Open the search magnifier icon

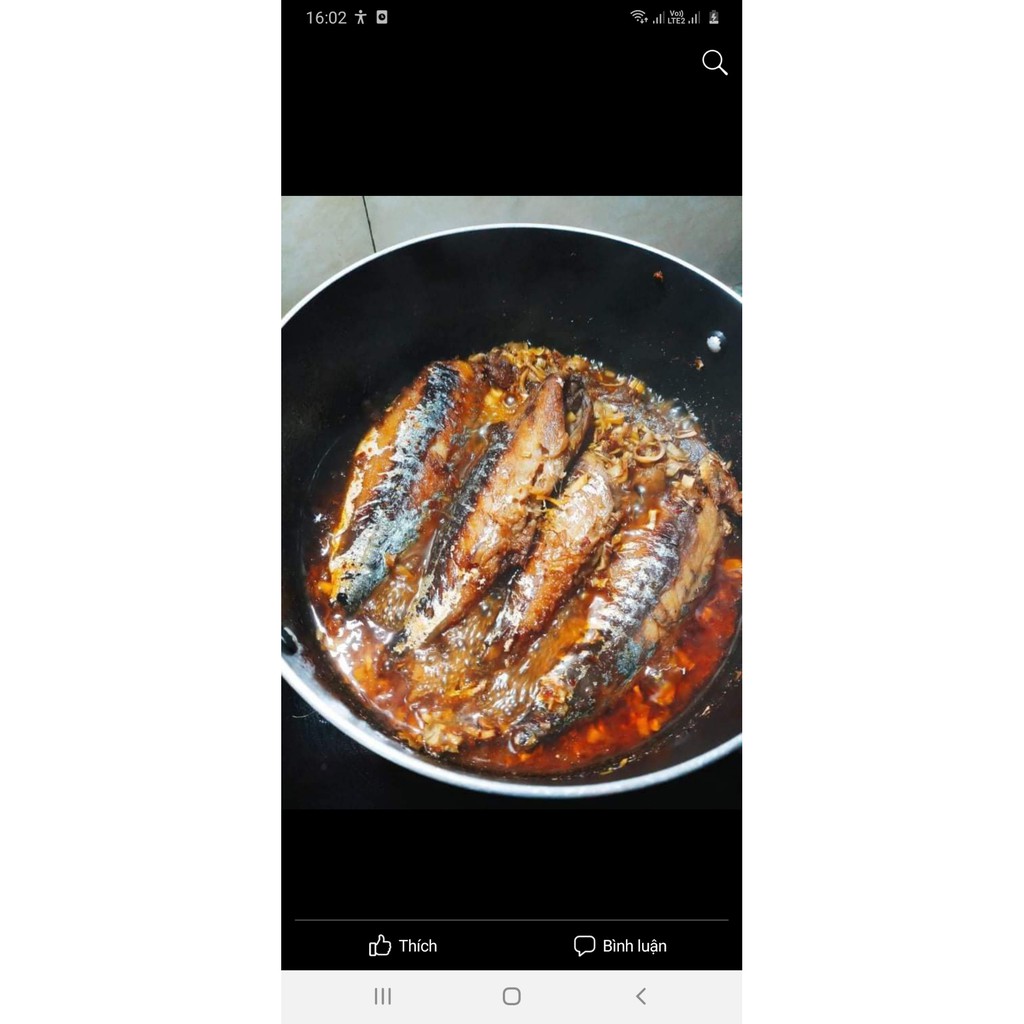[714, 63]
